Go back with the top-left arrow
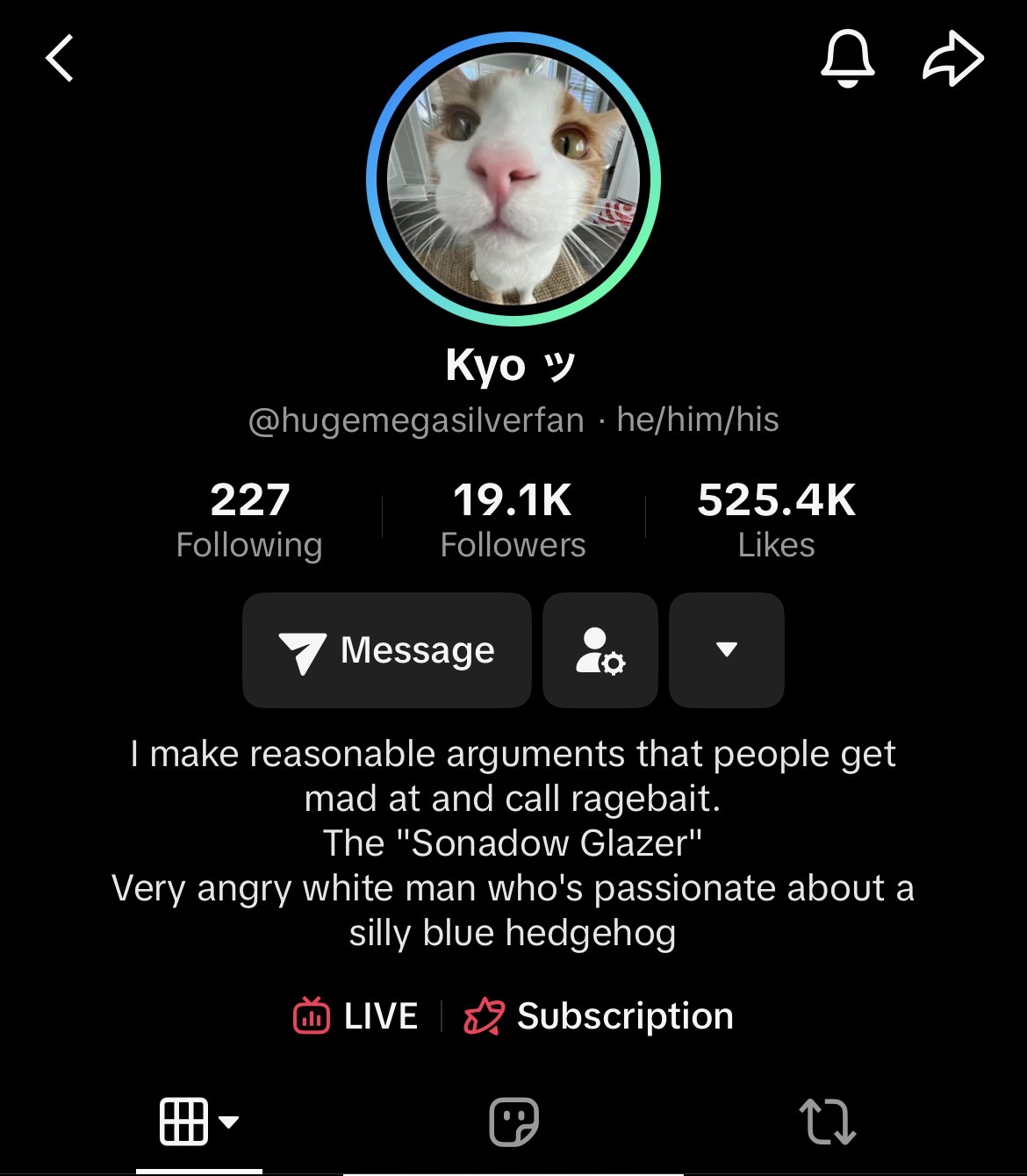The image size is (1027, 1176). pyautogui.click(x=59, y=59)
